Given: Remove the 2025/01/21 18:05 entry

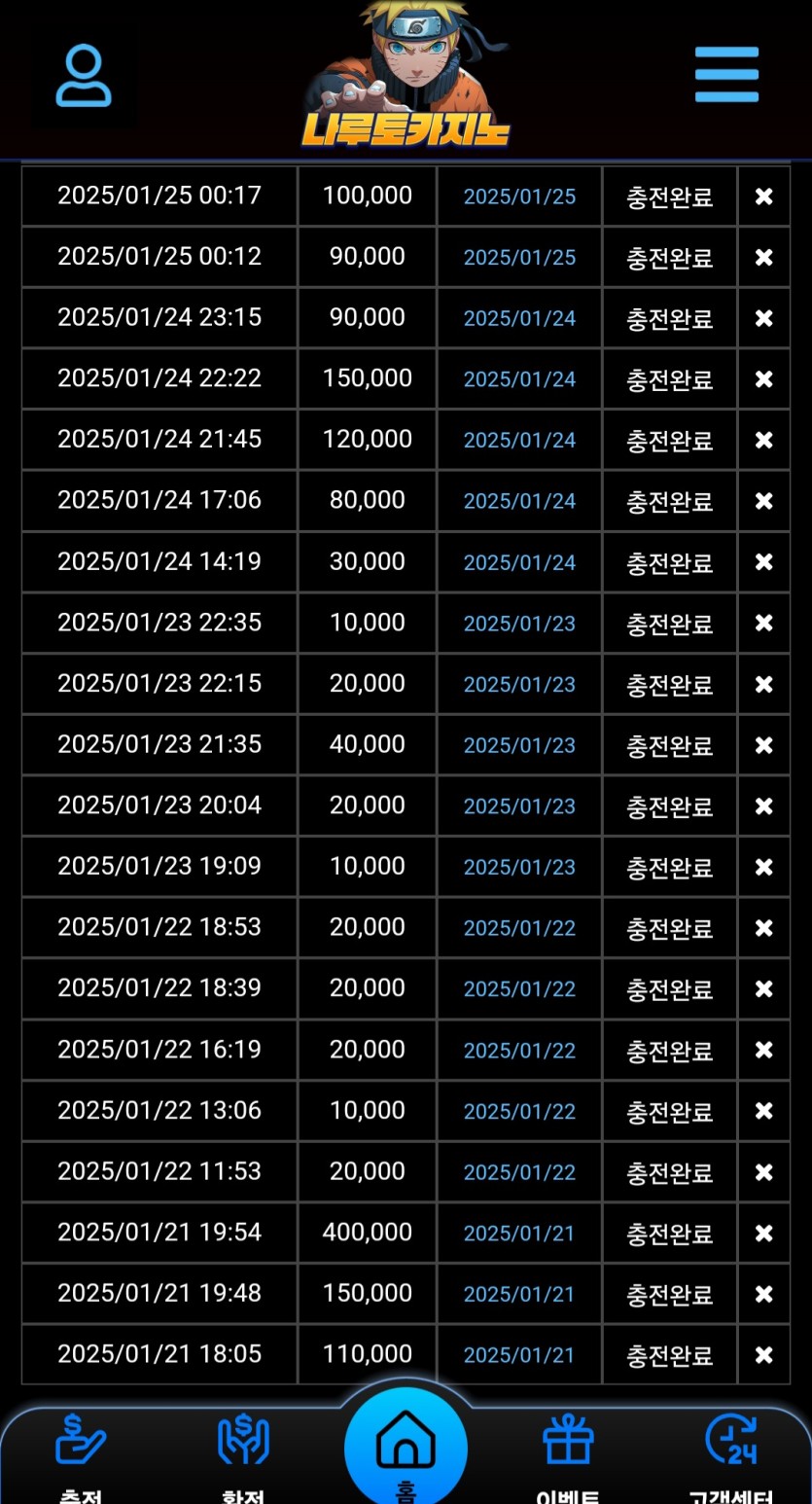Looking at the screenshot, I should tap(764, 1355).
